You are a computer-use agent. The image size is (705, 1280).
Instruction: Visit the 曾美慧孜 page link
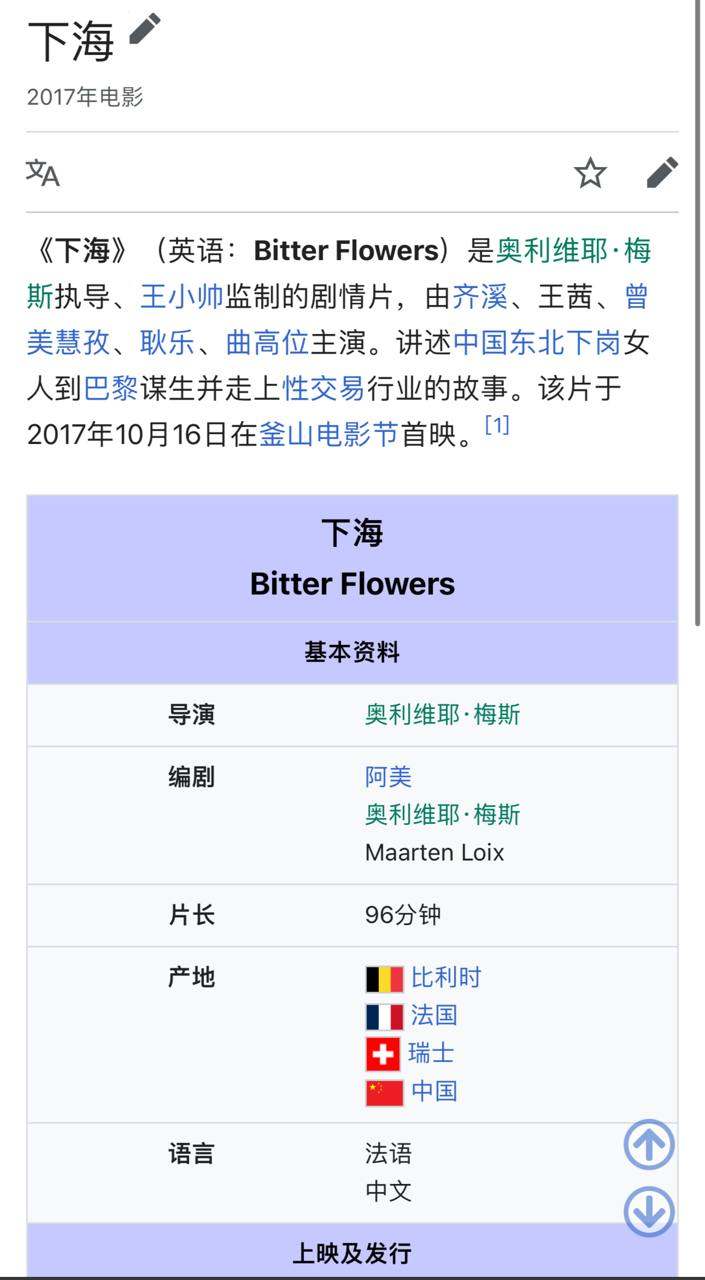(68, 342)
